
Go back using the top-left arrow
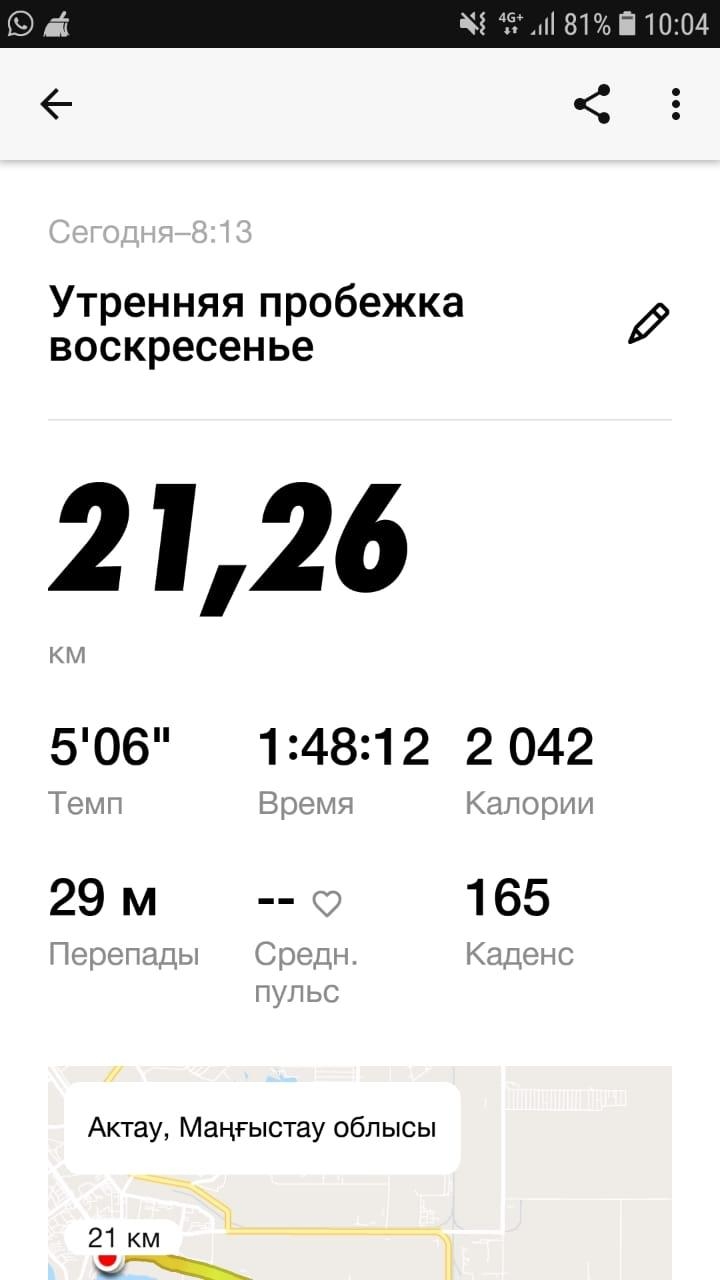(x=56, y=104)
